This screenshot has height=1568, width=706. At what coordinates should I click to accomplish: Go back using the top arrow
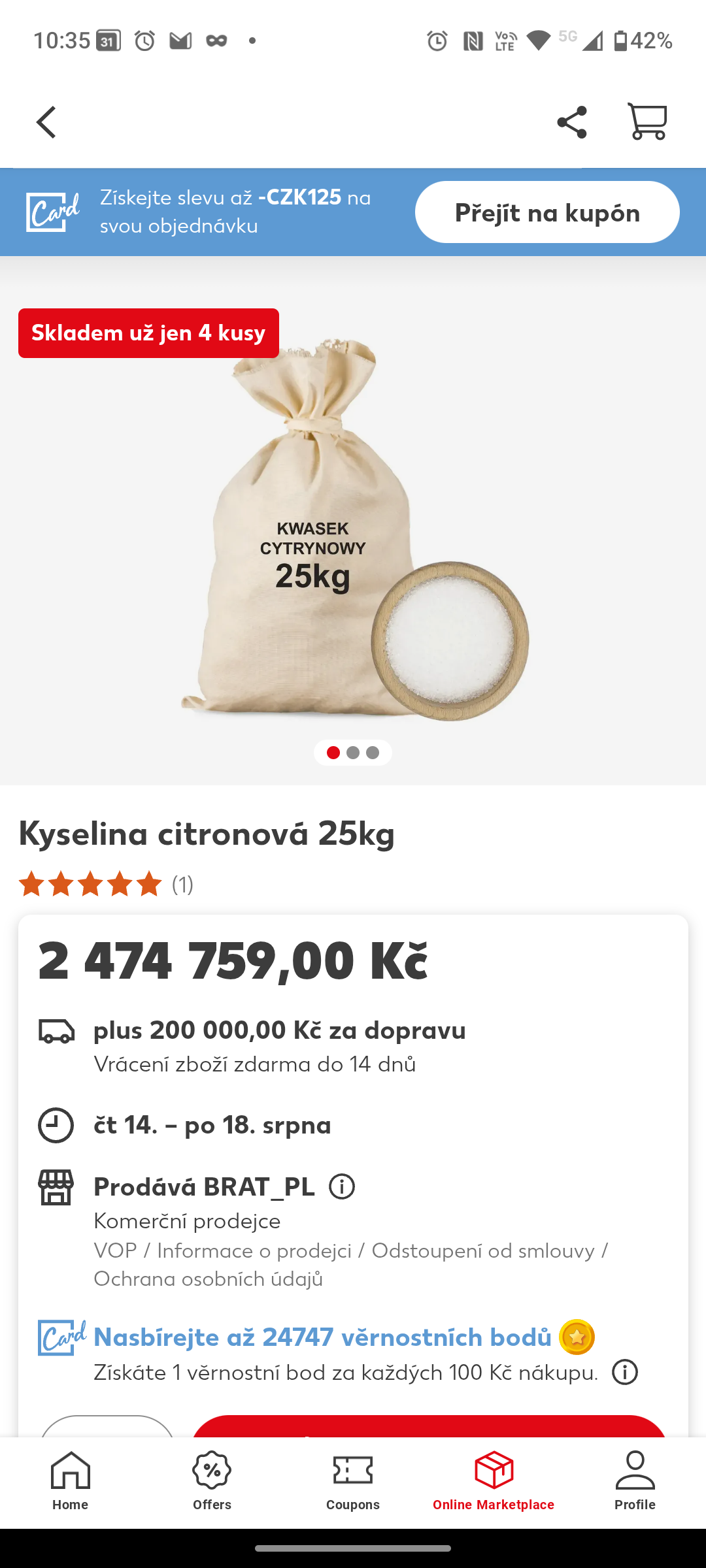coord(46,122)
